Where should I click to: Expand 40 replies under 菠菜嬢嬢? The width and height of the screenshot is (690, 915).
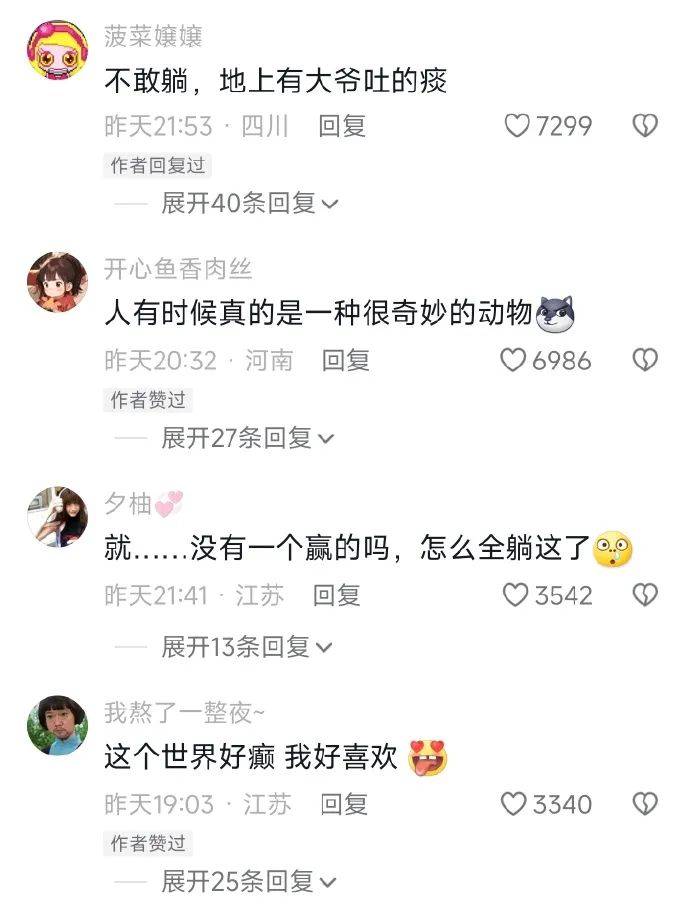250,203
